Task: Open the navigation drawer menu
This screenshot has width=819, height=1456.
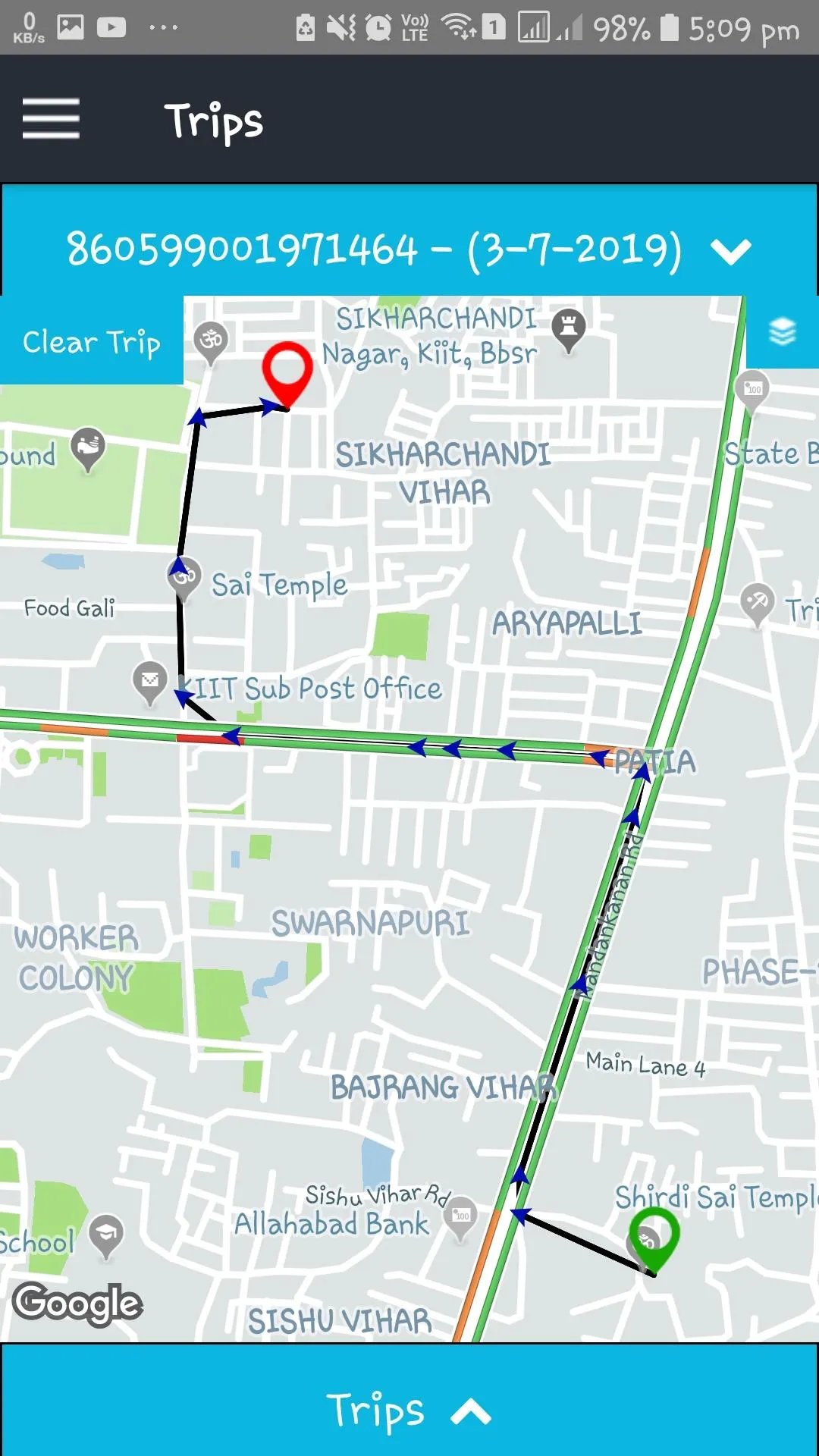Action: pos(50,119)
